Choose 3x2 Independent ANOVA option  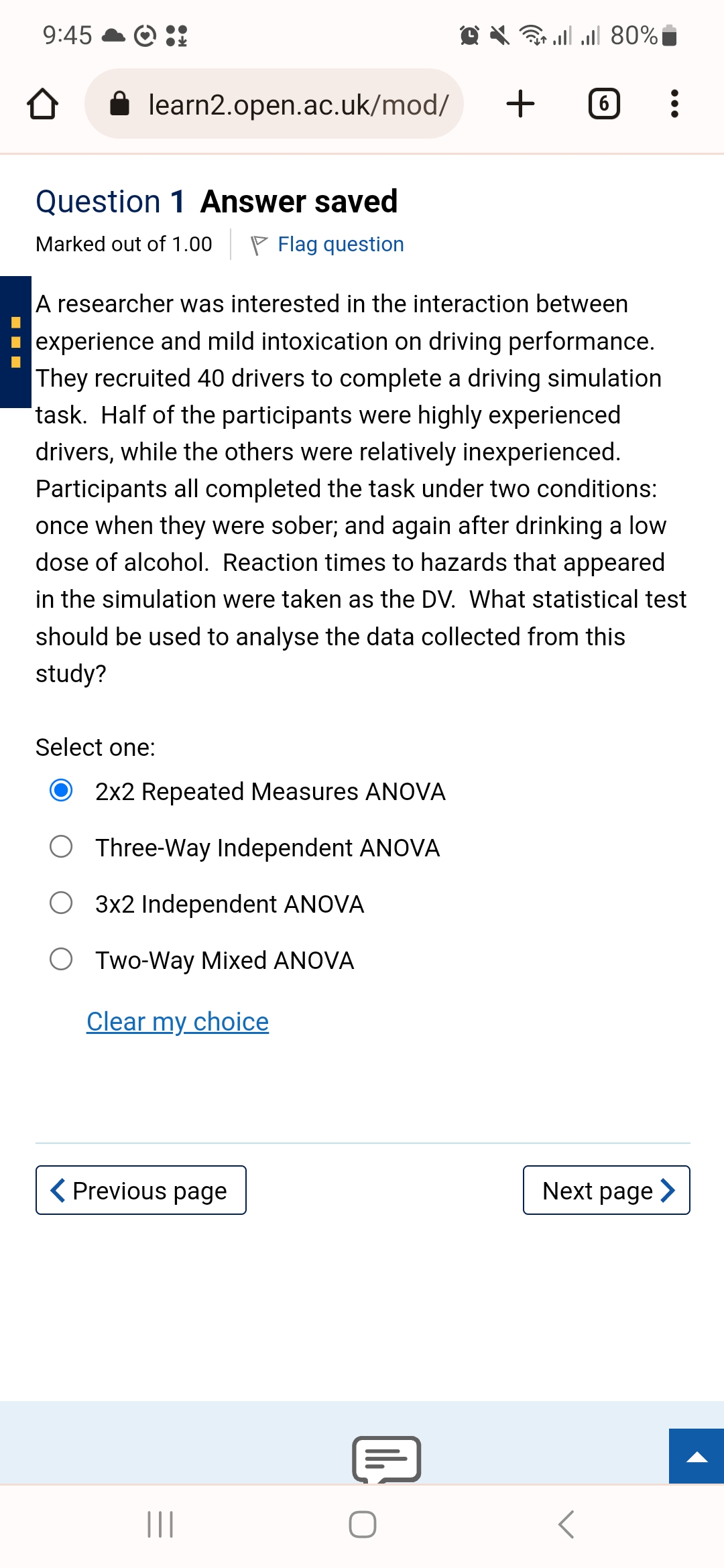pyautogui.click(x=61, y=903)
